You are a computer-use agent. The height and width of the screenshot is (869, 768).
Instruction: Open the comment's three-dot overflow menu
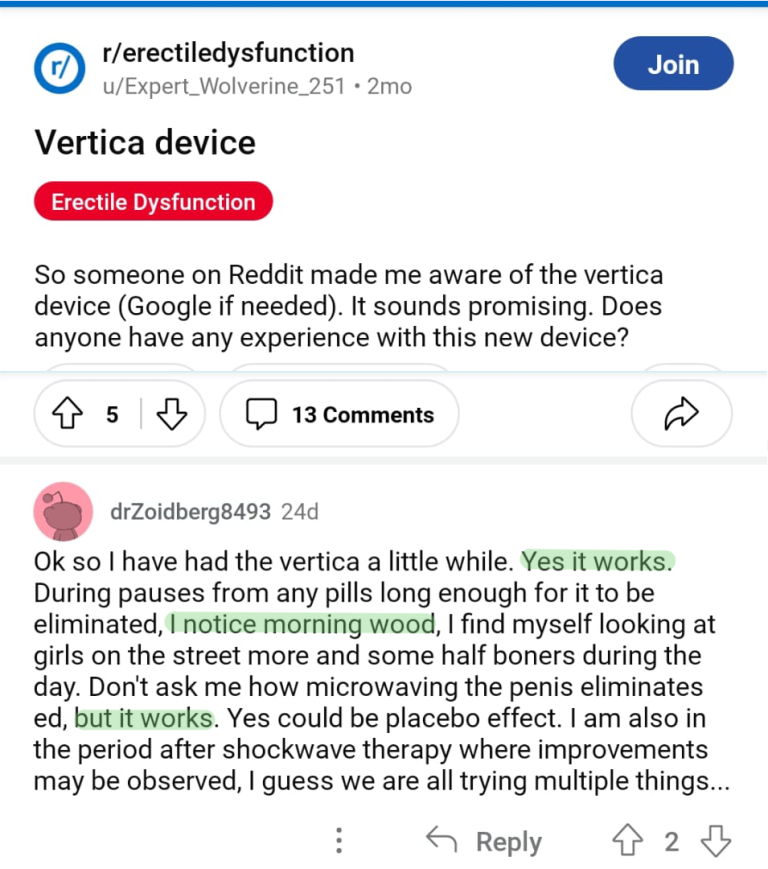pos(339,841)
